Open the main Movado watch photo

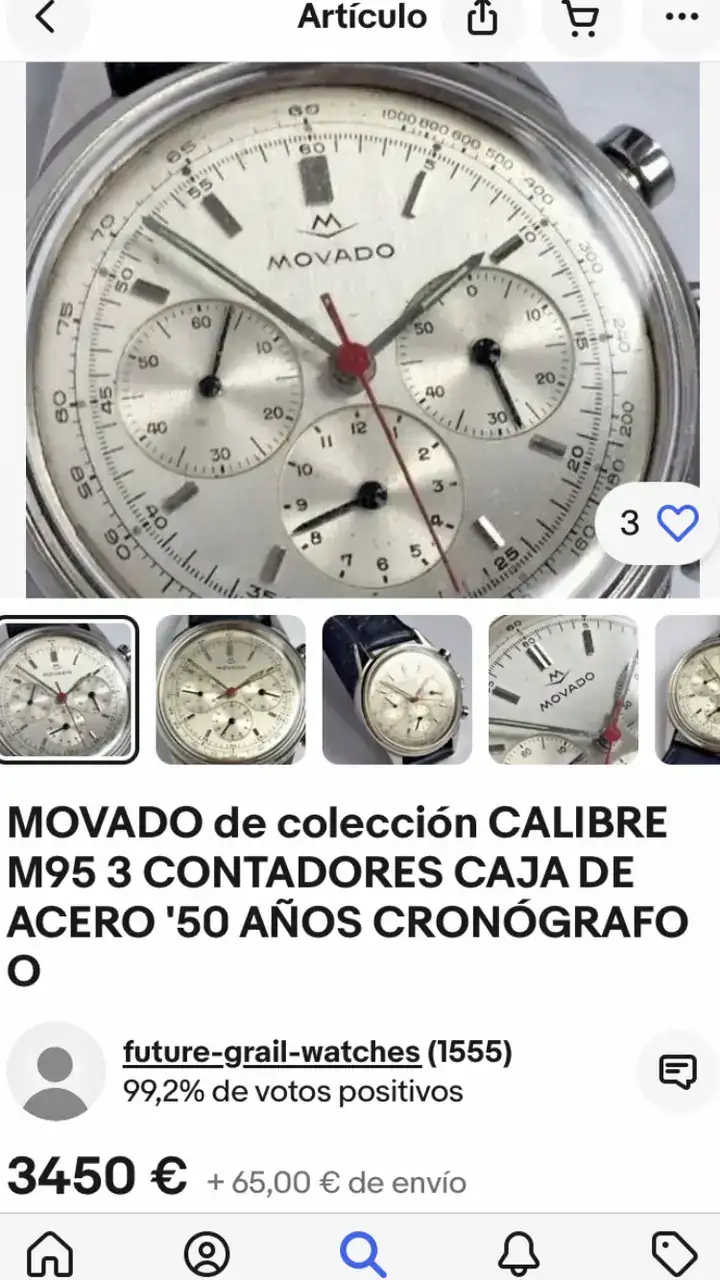(360, 330)
